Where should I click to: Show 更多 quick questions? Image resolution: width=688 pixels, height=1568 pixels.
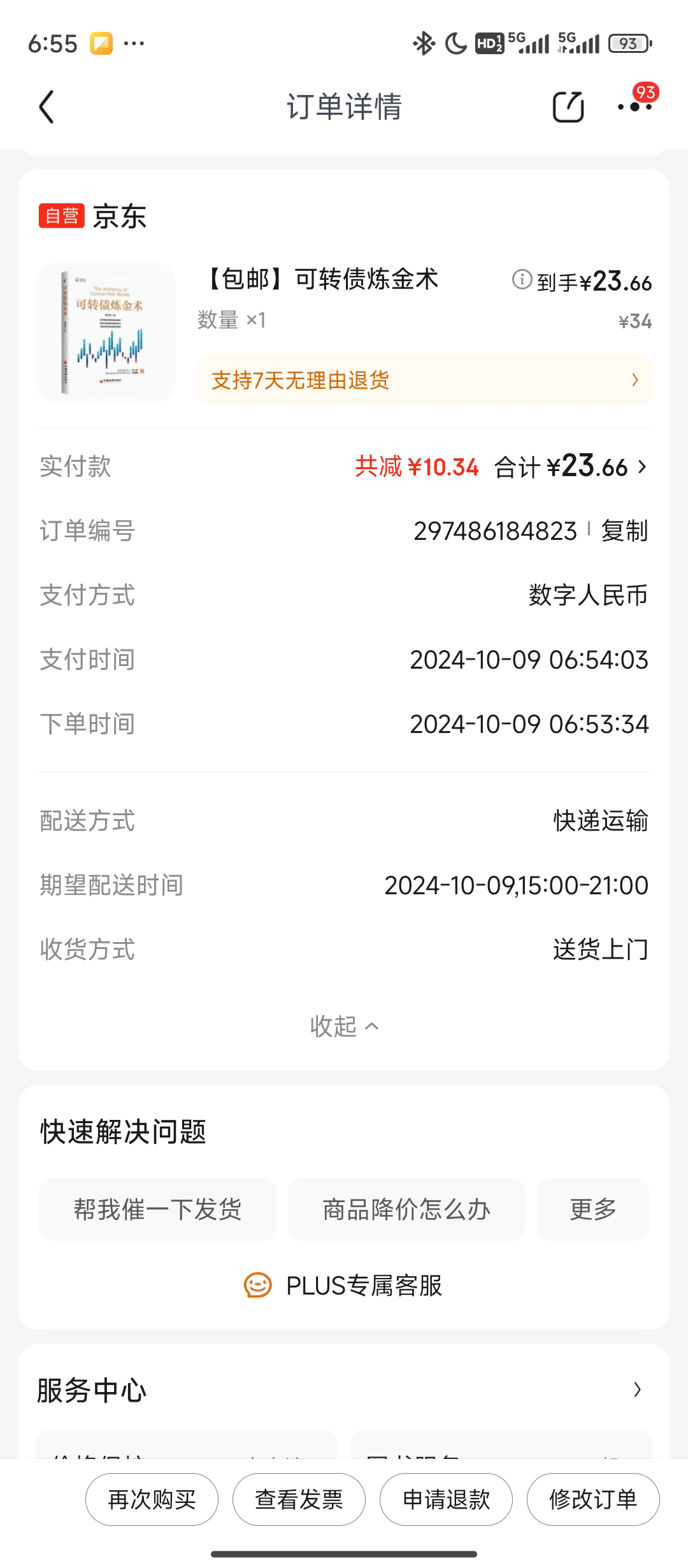tap(592, 1209)
